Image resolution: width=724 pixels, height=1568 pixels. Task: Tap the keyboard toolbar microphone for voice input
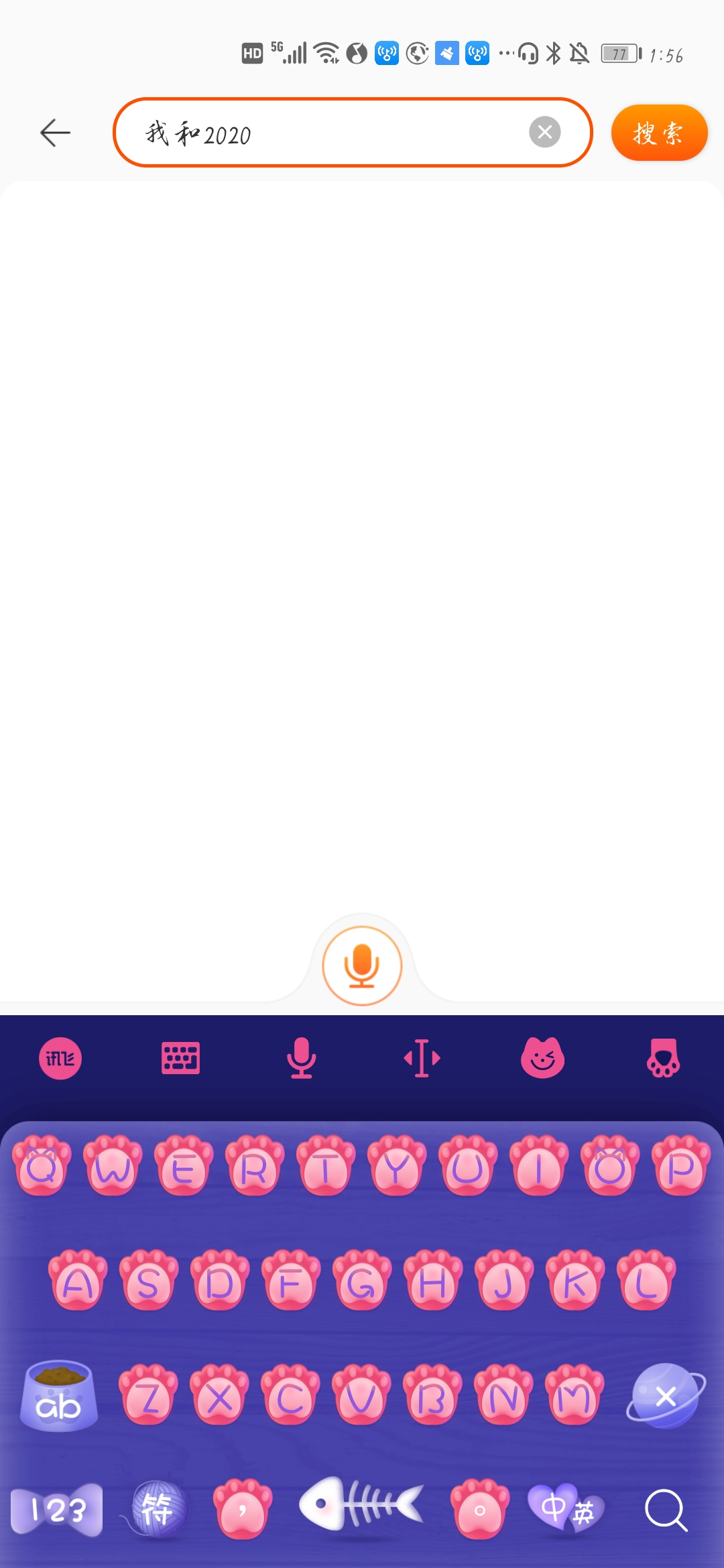click(x=302, y=1059)
